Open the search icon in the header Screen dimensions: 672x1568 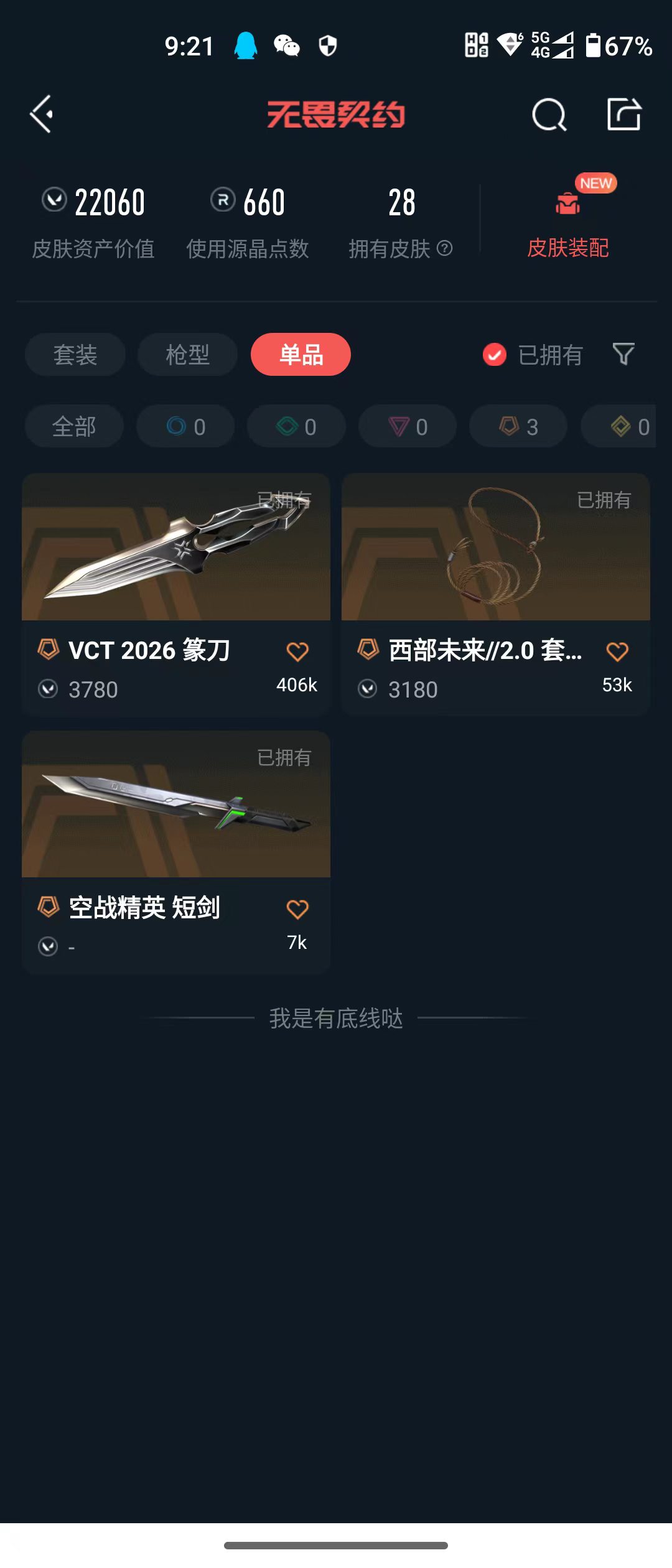coord(549,115)
